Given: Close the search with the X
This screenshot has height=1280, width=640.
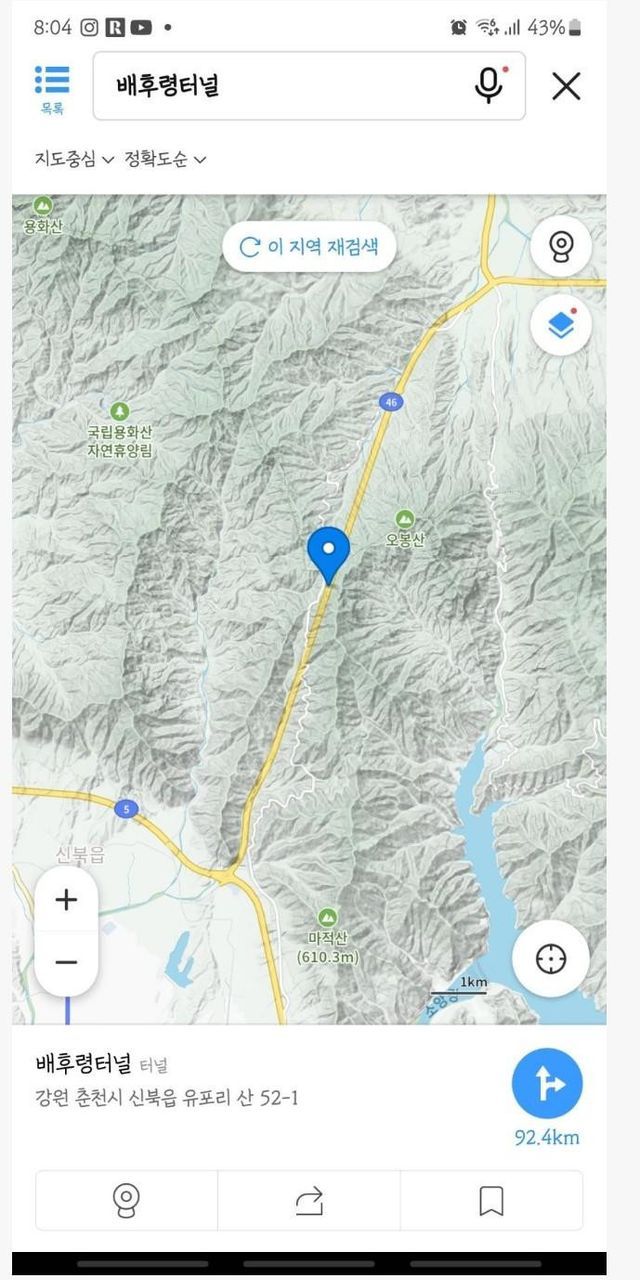Looking at the screenshot, I should tap(566, 86).
